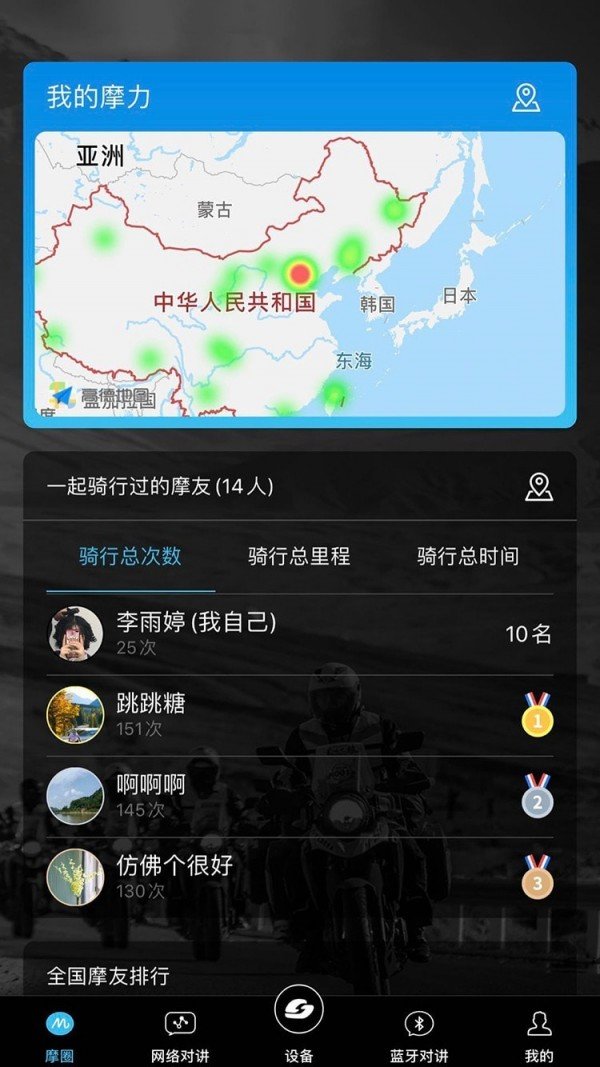Viewport: 600px width, 1067px height.
Task: Open the map pin icon beside 我的摩力
Action: 526,98
